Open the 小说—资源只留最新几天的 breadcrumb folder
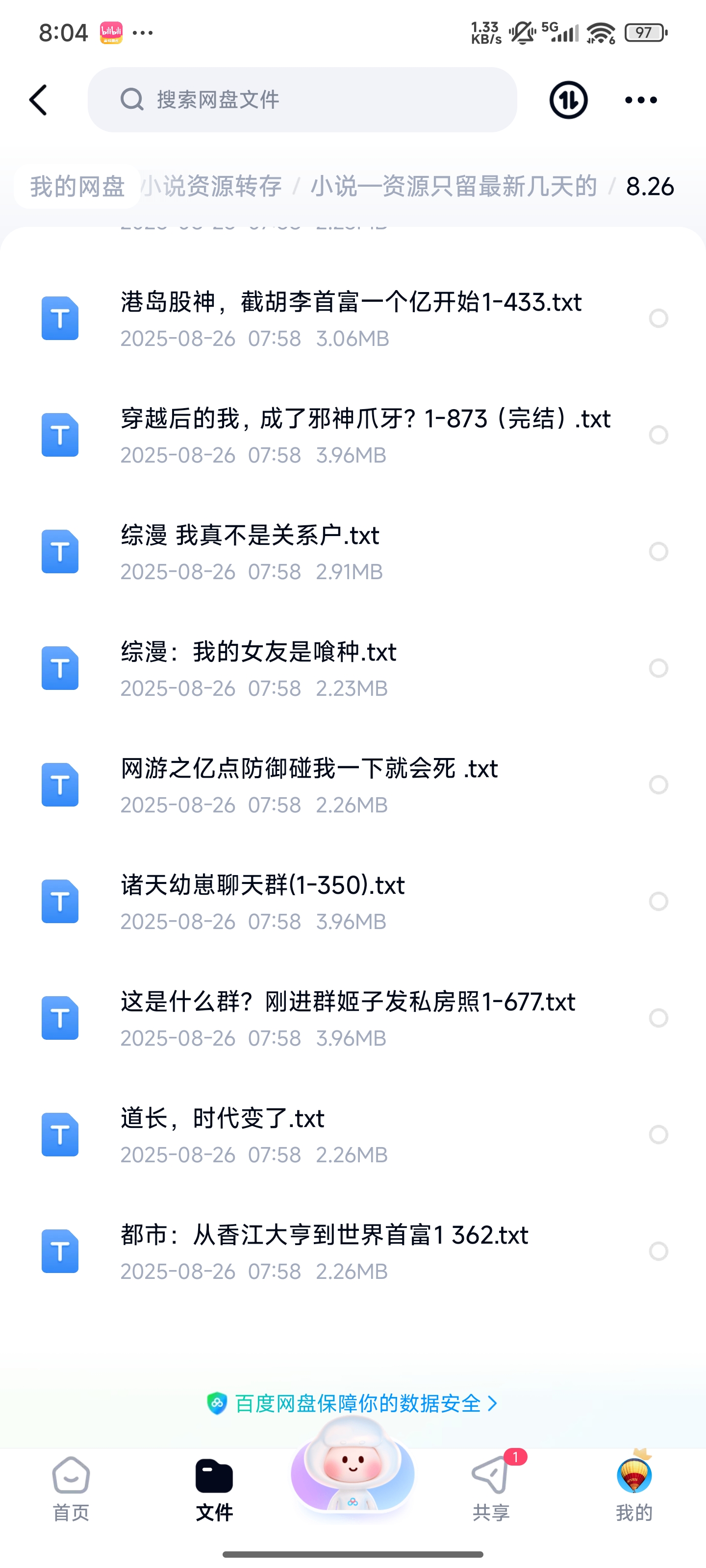This screenshot has width=706, height=1568. point(454,186)
